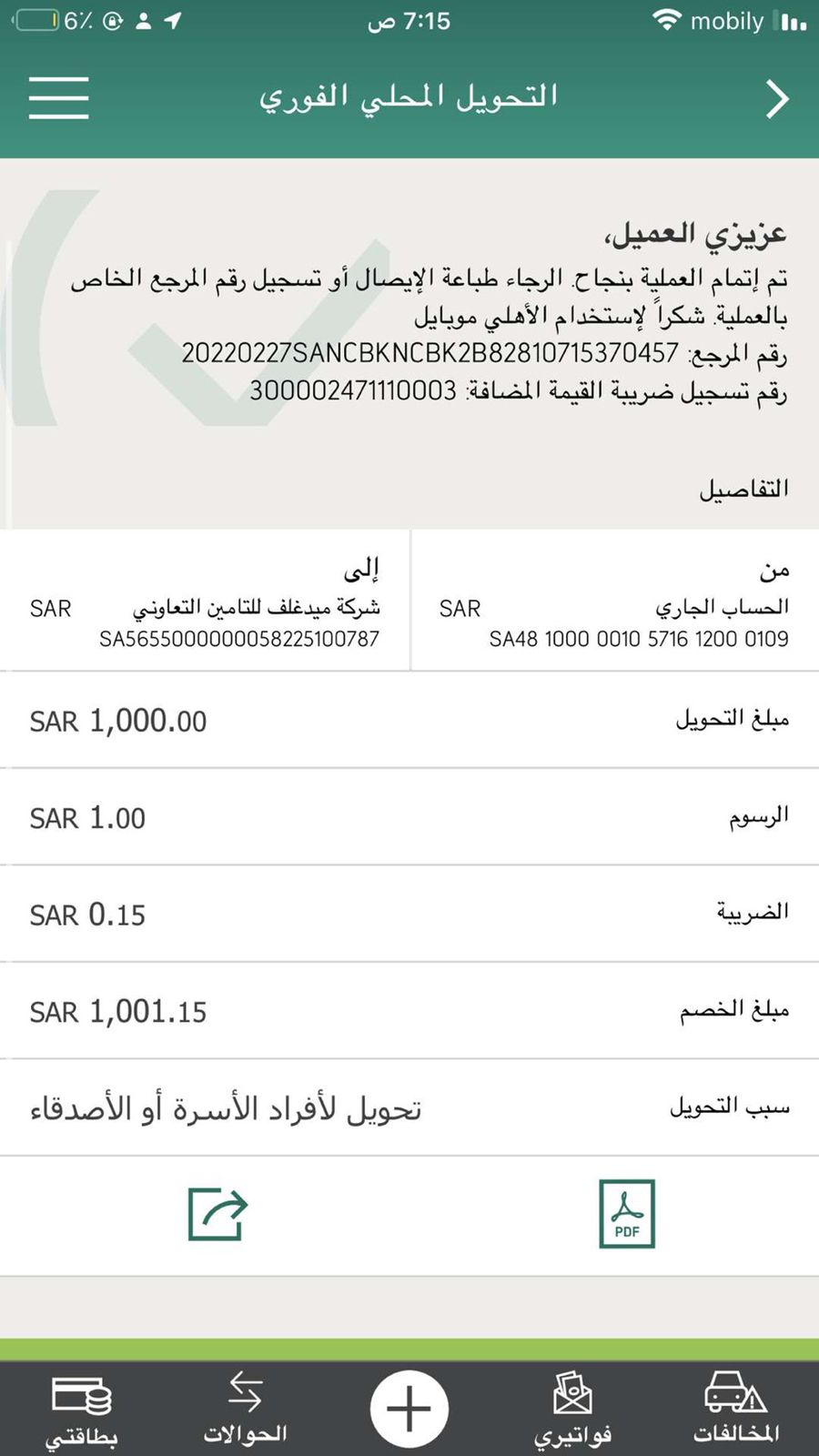Screen dimensions: 819x1456
Task: Tap the chevron arrow in the header
Action: click(x=776, y=99)
